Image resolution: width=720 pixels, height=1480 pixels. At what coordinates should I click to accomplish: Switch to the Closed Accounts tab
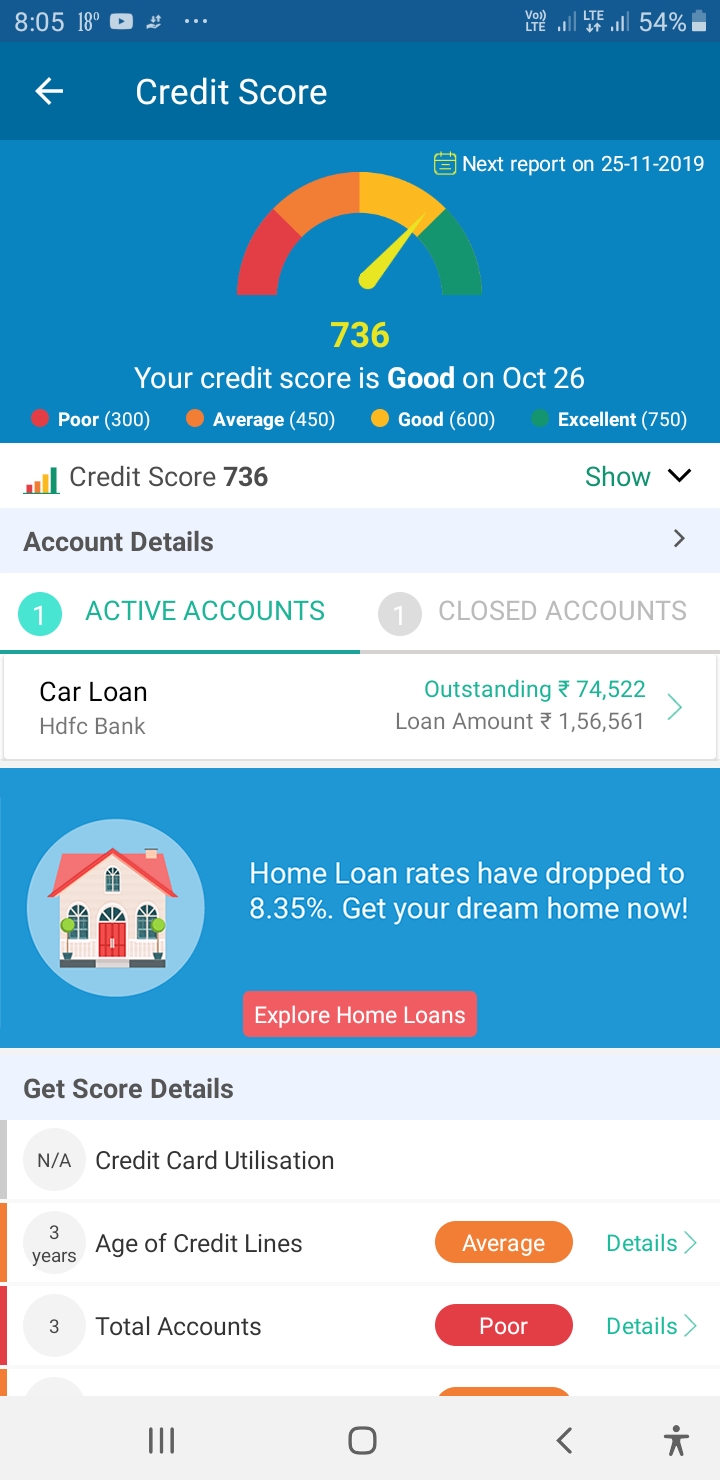tap(540, 612)
